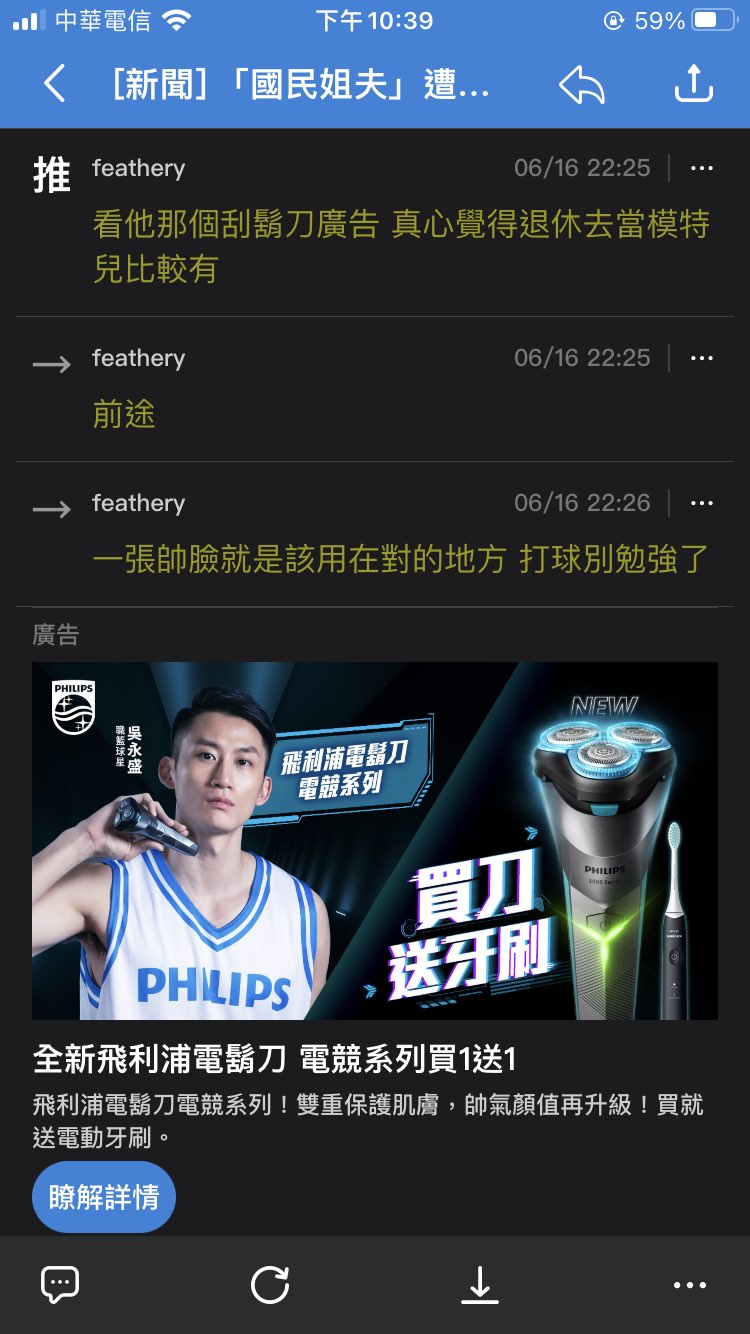
Task: Tap the 瞭解詳情 button
Action: point(104,1196)
